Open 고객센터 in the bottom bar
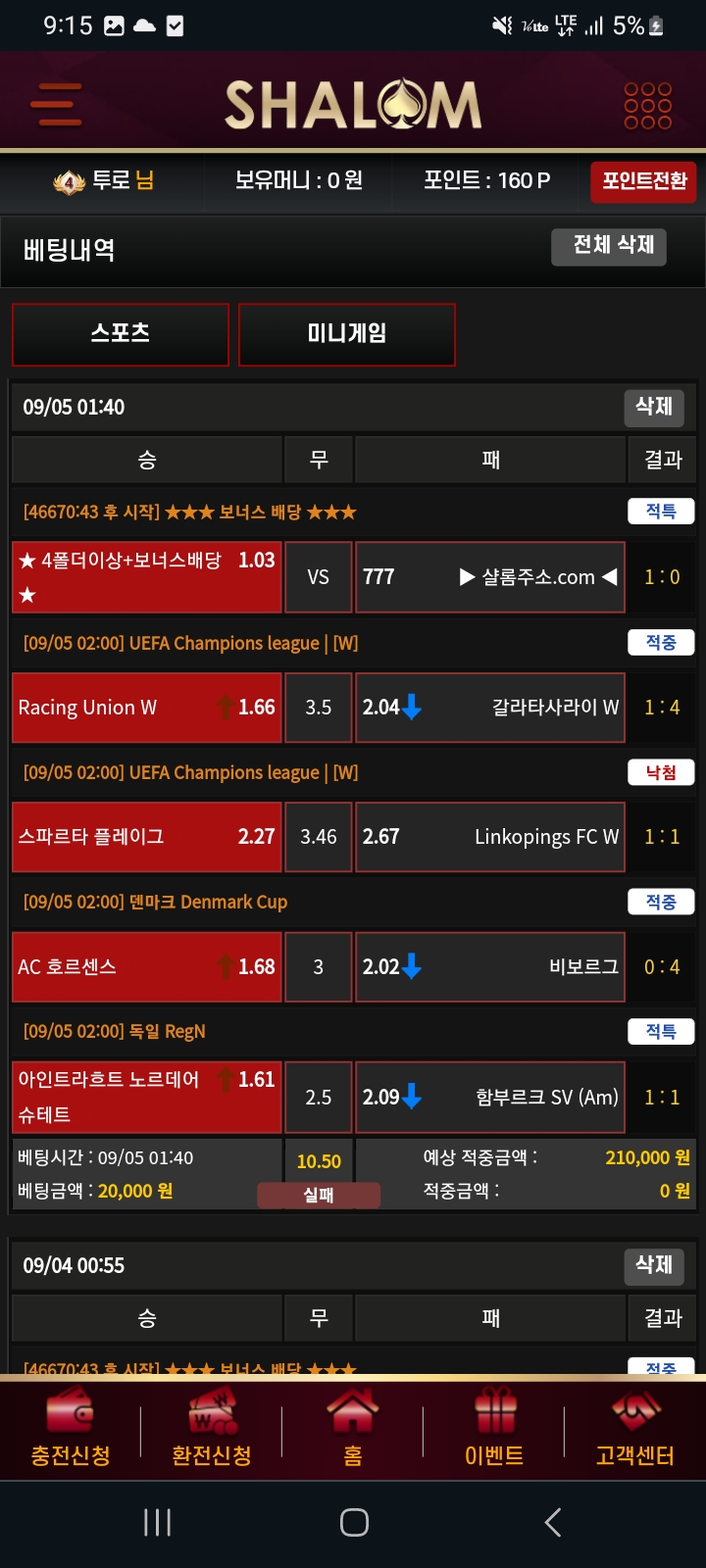Viewport: 706px width, 1568px height. [x=635, y=1430]
